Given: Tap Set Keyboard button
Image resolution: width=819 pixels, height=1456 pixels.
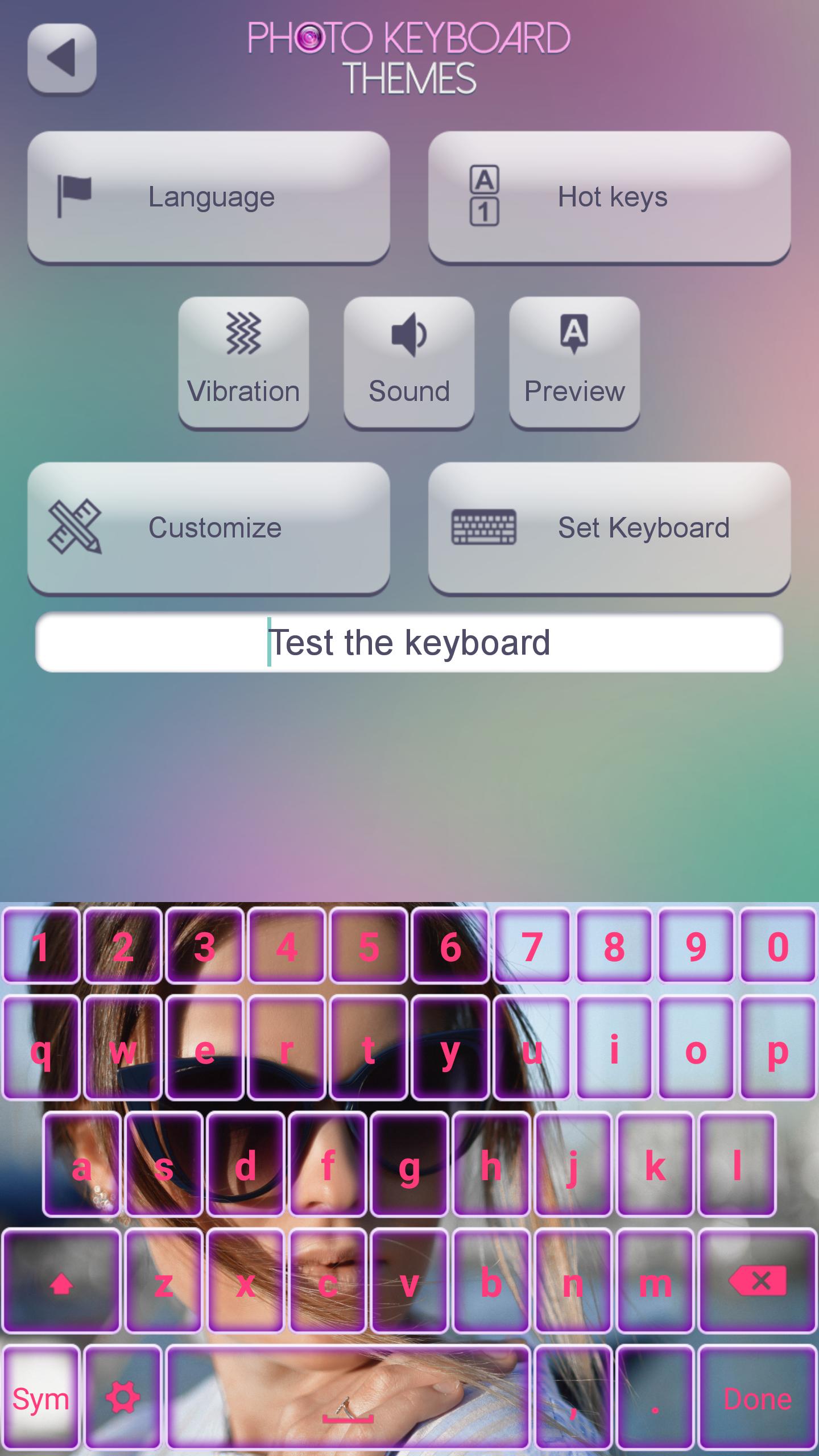Looking at the screenshot, I should tap(609, 527).
